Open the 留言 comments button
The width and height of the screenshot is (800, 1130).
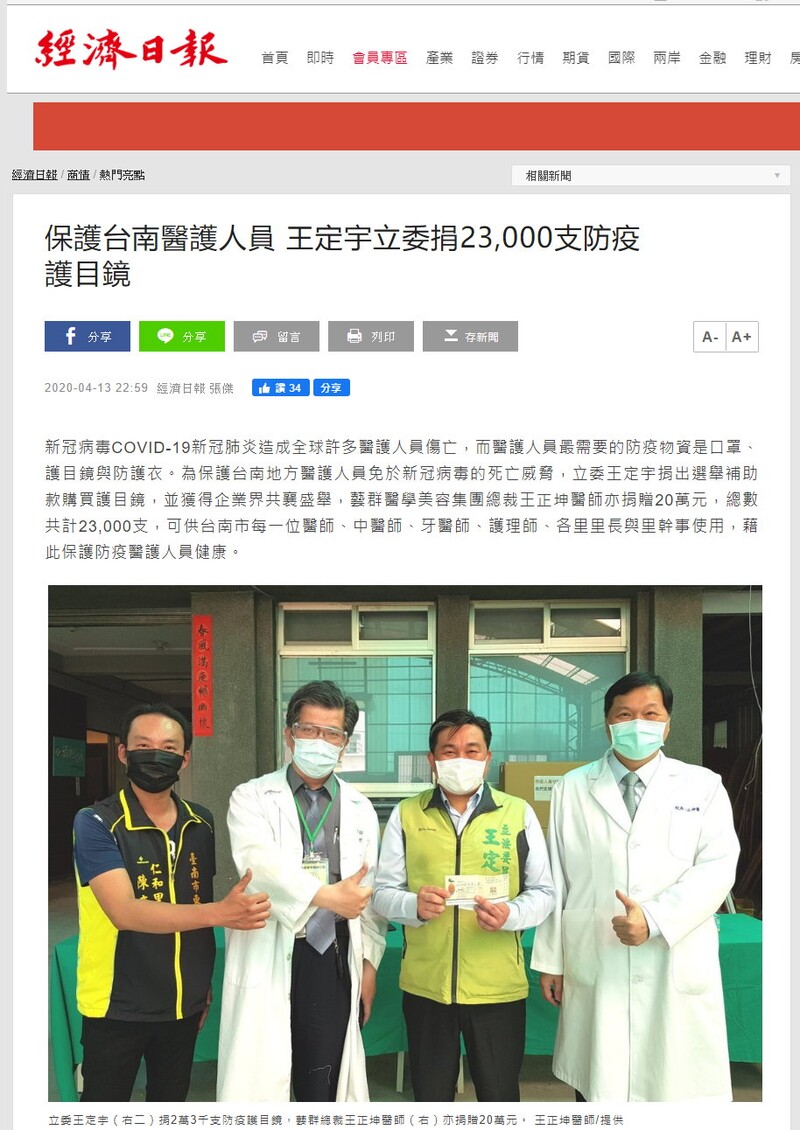[x=276, y=337]
